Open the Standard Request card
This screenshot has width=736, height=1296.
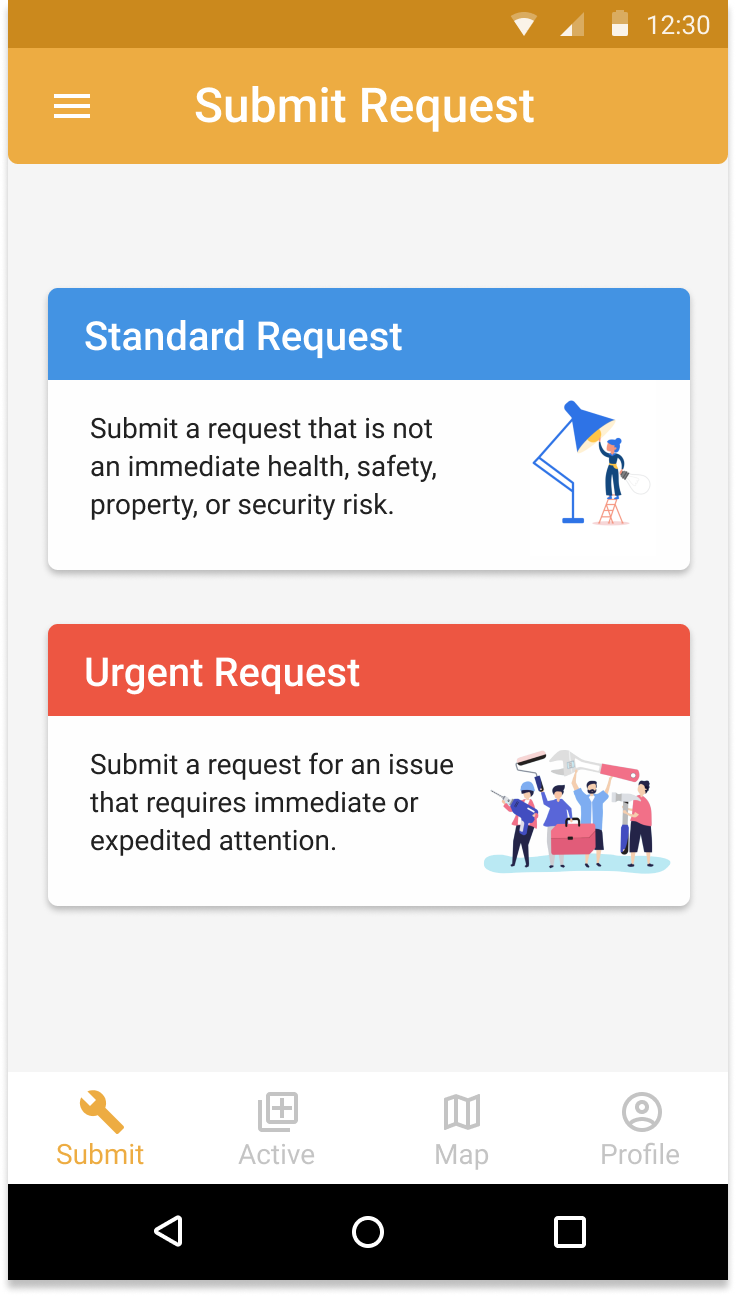(369, 429)
